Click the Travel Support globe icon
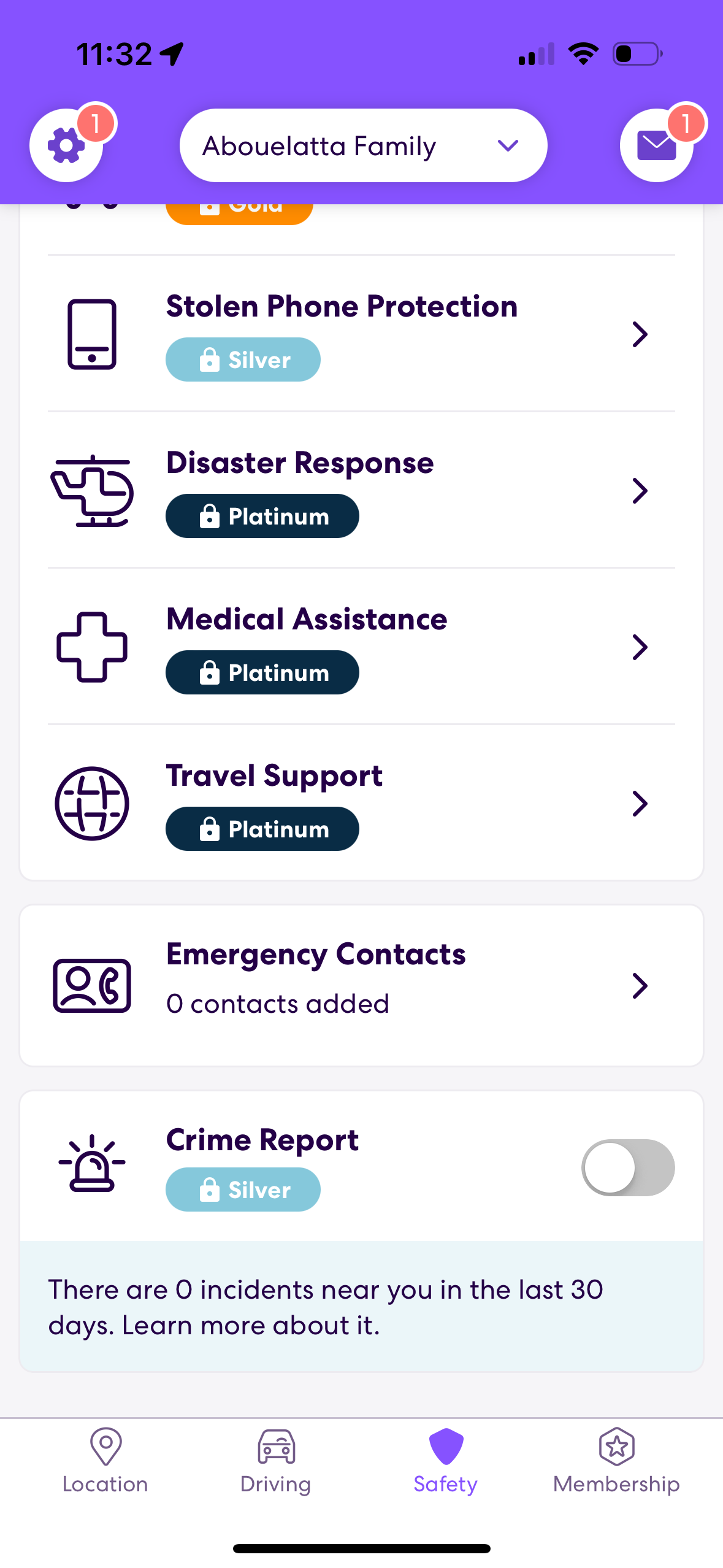Image resolution: width=723 pixels, height=1568 pixels. point(91,803)
